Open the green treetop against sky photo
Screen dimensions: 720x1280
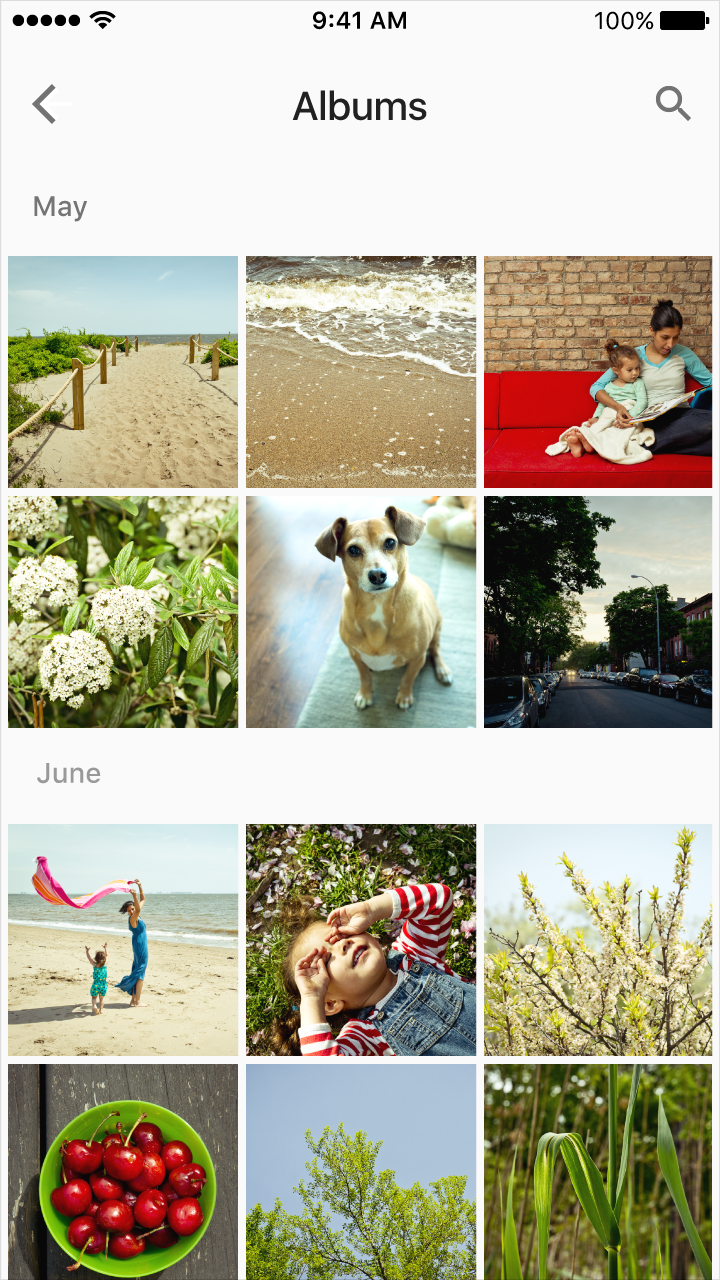[361, 1172]
